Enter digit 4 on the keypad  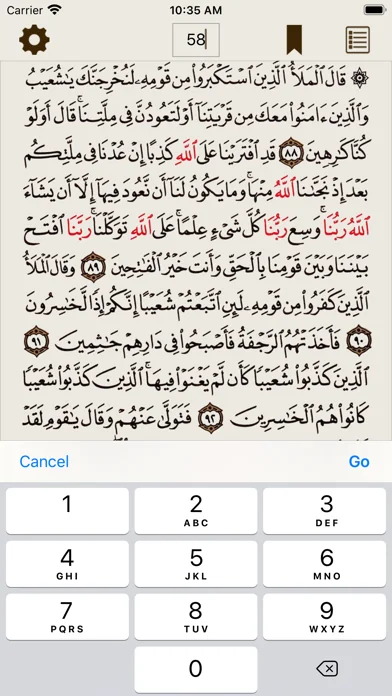click(67, 564)
